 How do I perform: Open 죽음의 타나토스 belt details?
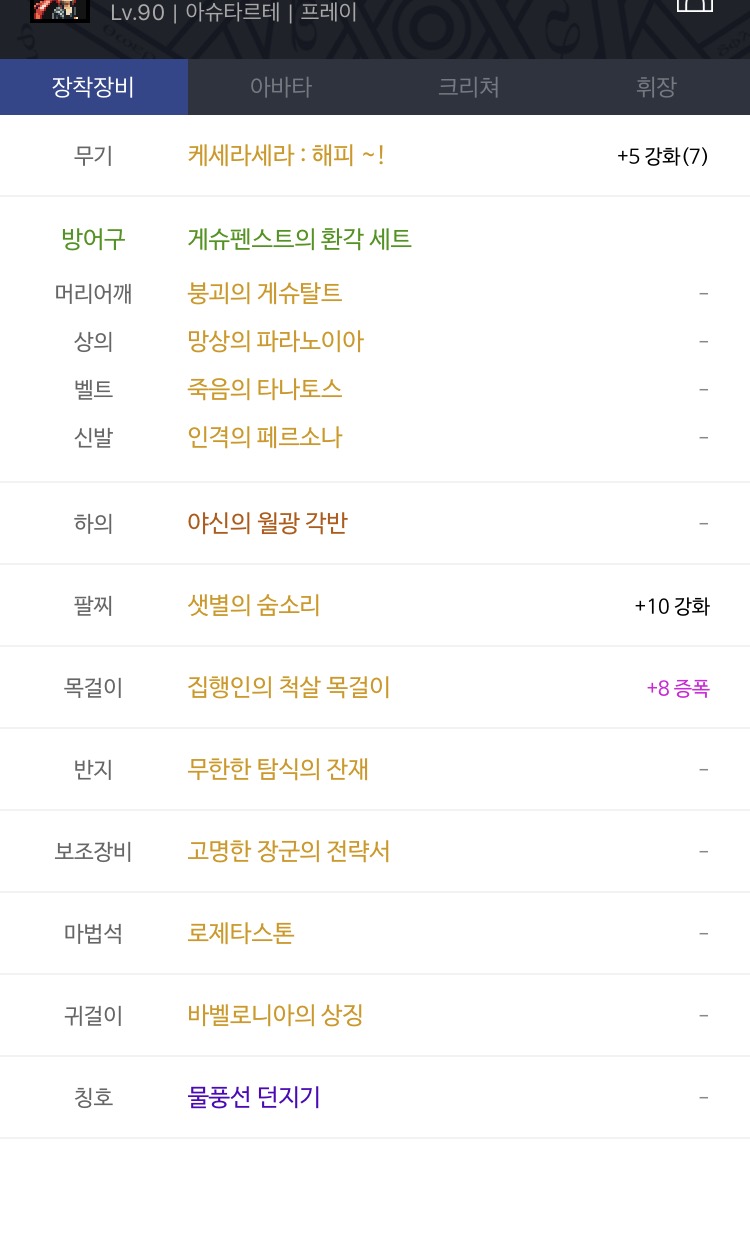[x=265, y=389]
